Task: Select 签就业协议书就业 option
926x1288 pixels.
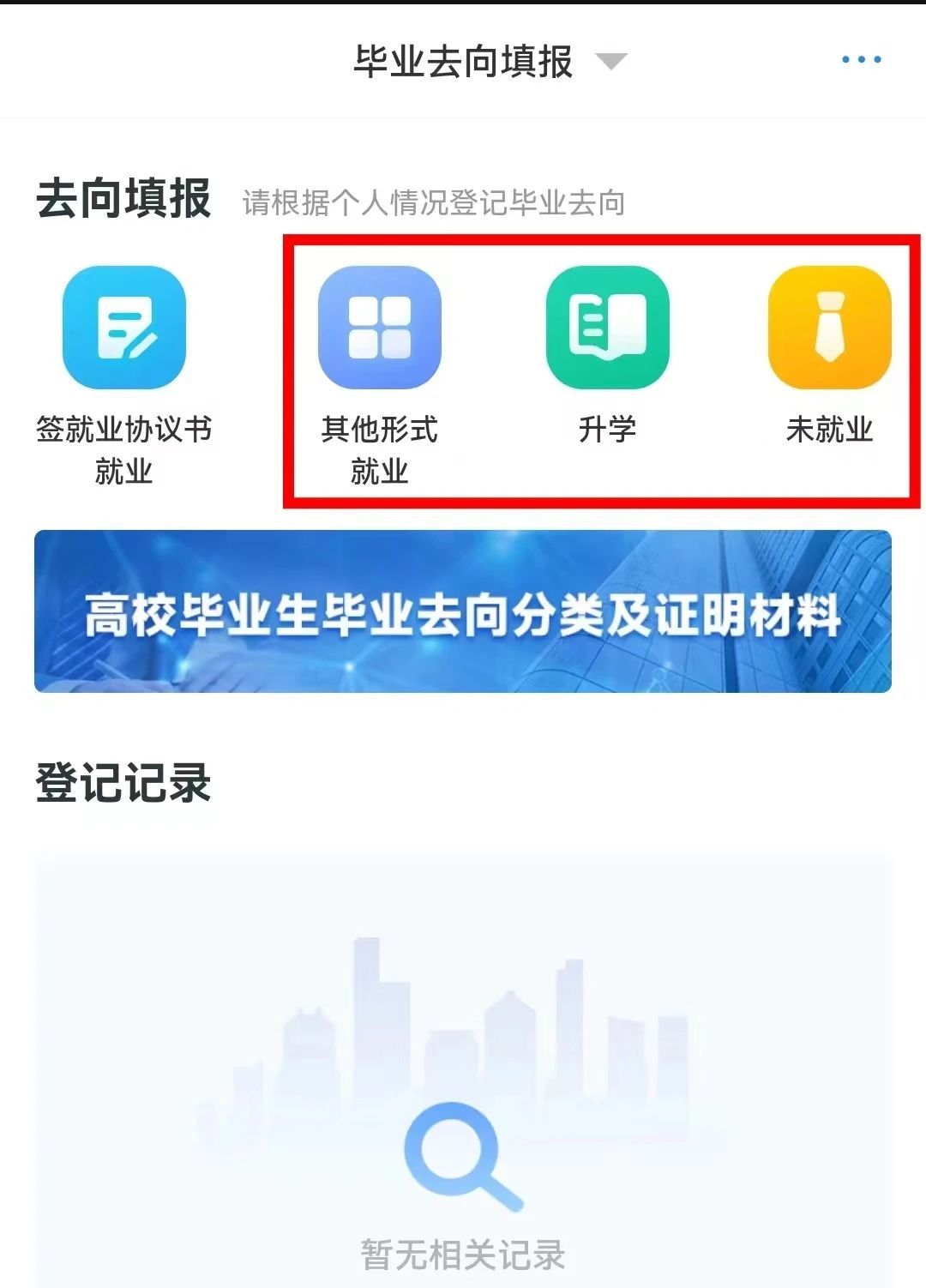Action: point(124,327)
